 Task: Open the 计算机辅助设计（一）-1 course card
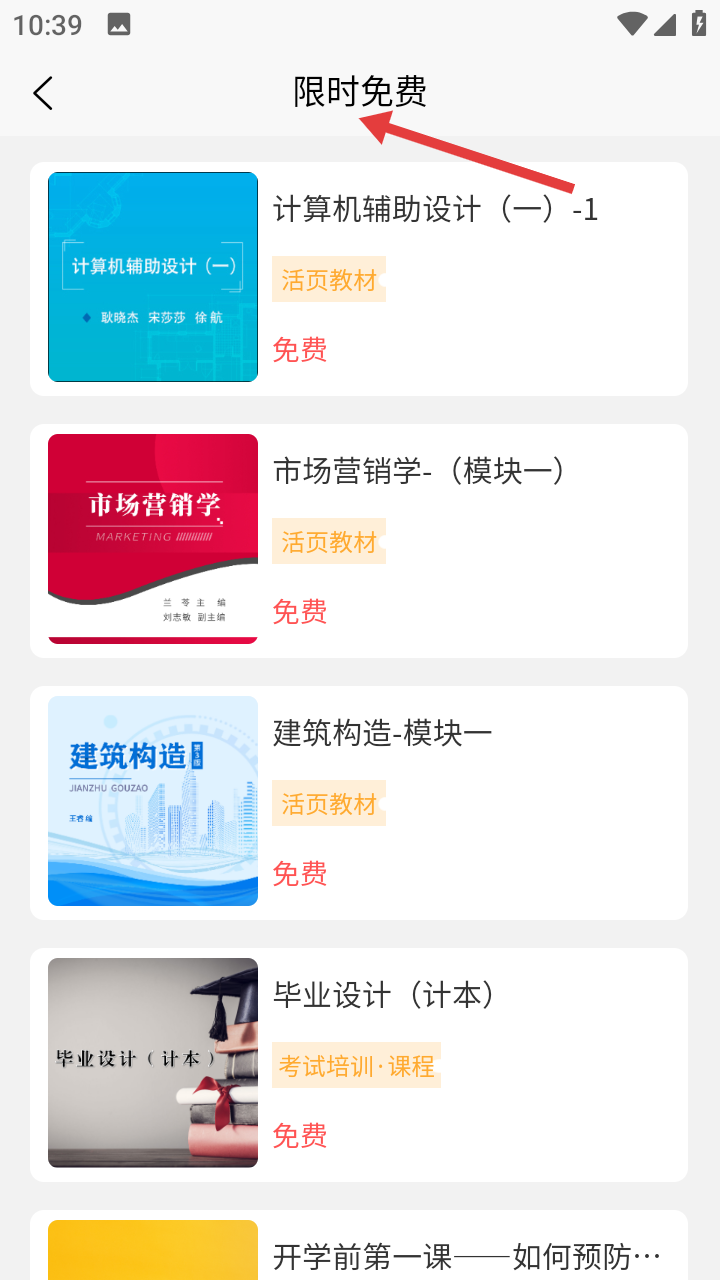358,279
